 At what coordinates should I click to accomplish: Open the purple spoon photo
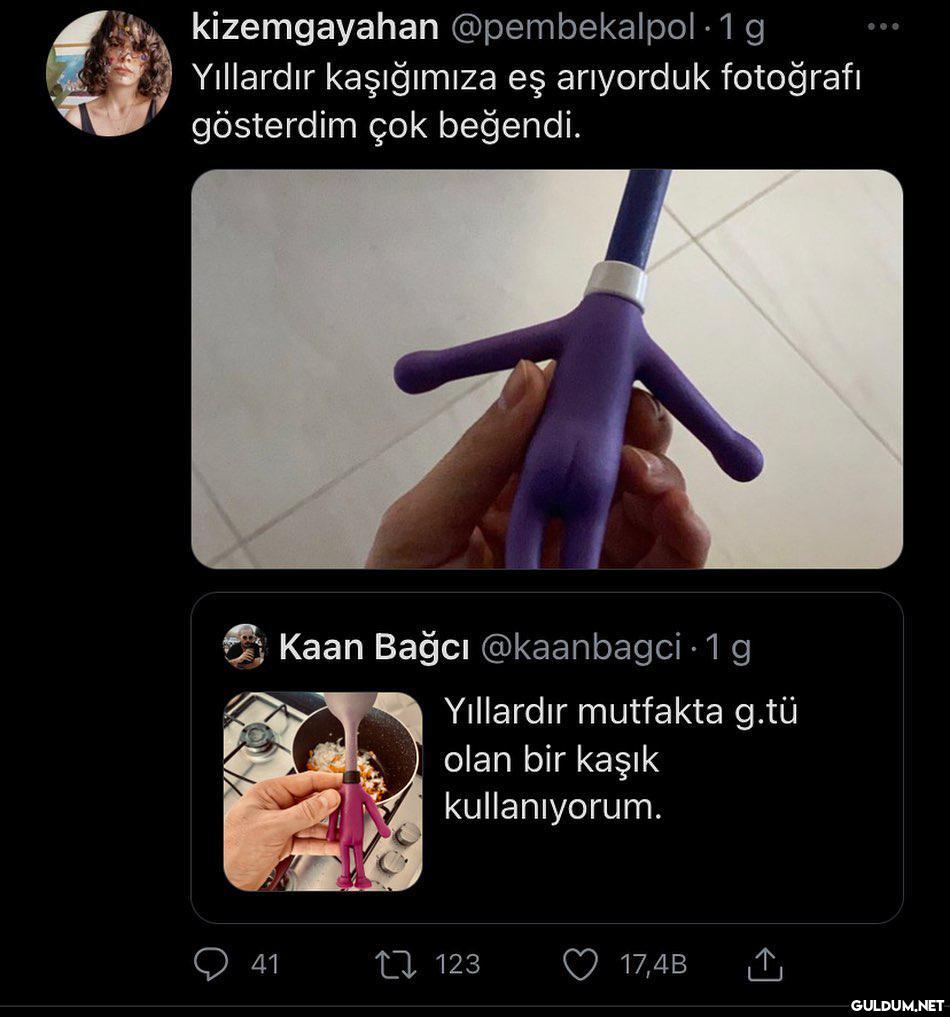coord(546,368)
